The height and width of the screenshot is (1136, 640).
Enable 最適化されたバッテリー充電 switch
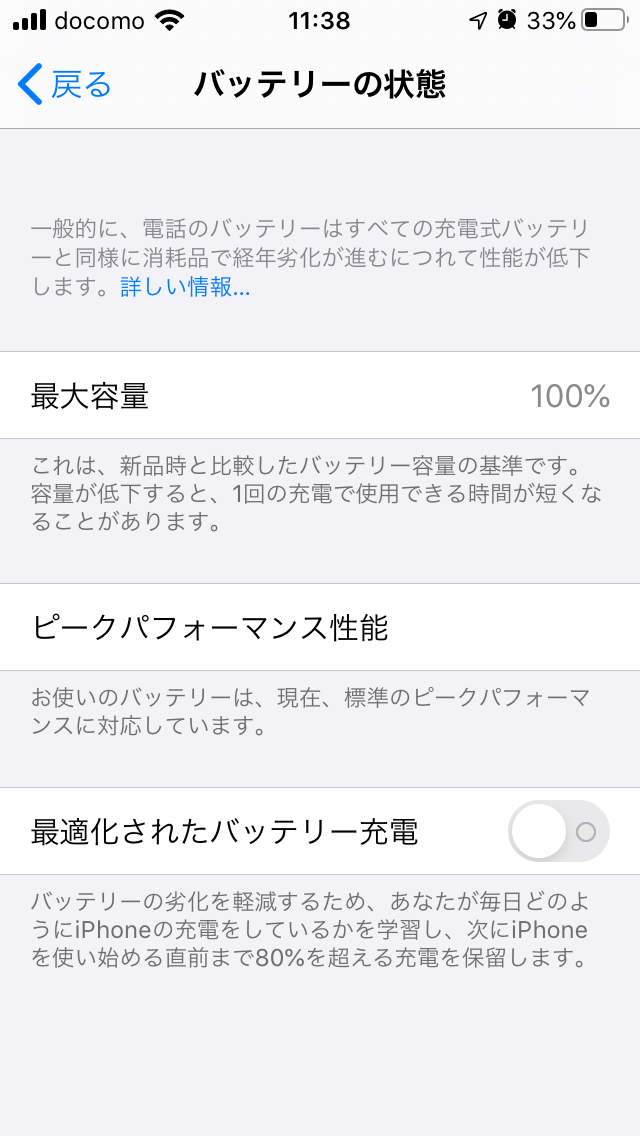tap(559, 831)
